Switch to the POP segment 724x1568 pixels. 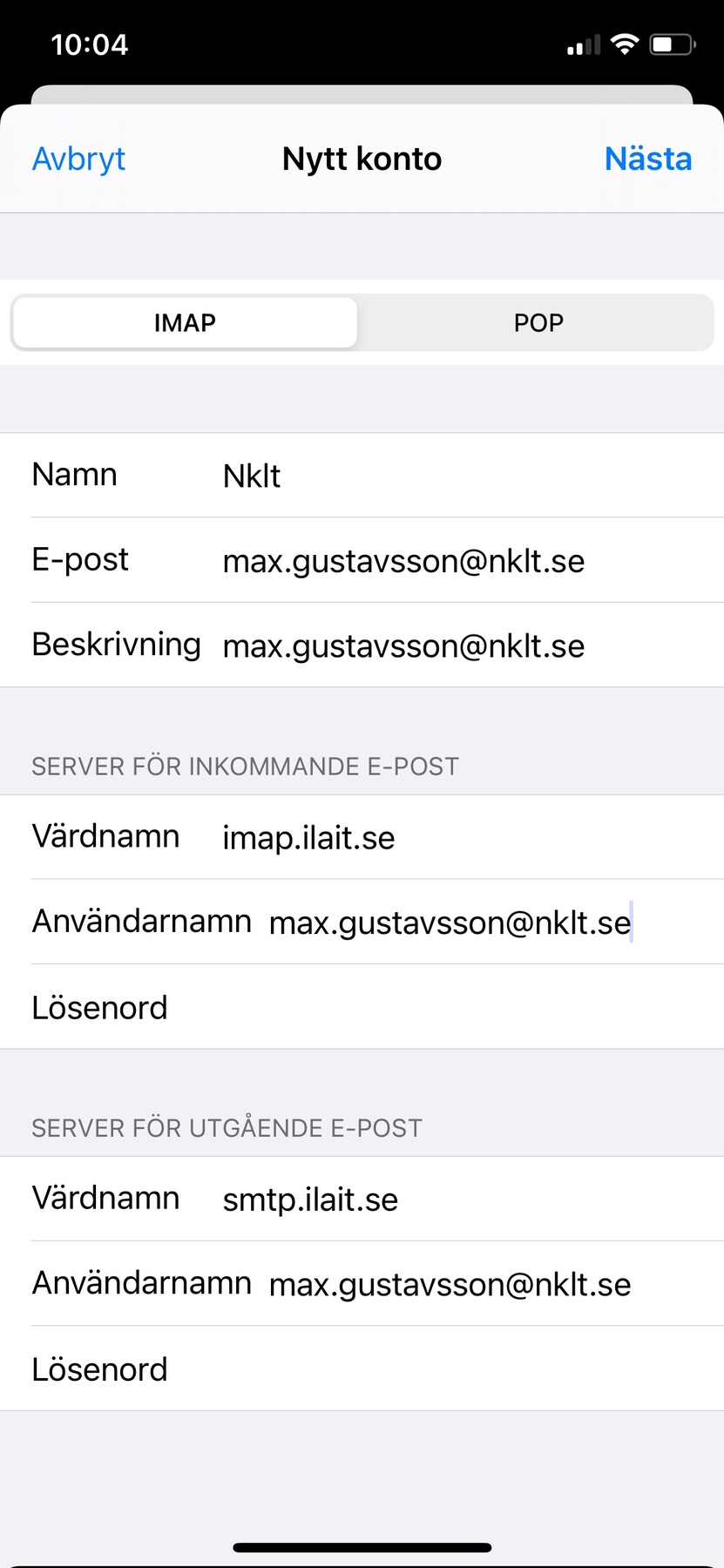click(x=538, y=323)
